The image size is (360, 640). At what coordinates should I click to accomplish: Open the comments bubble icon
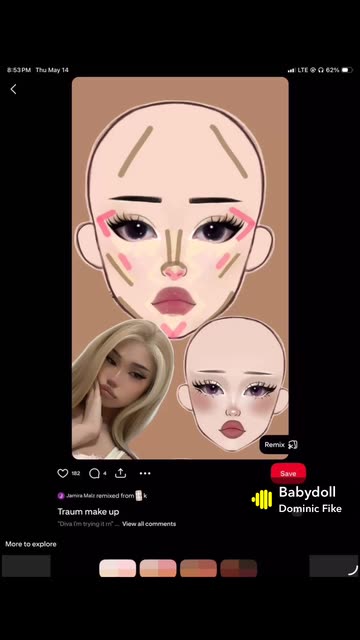[94, 473]
